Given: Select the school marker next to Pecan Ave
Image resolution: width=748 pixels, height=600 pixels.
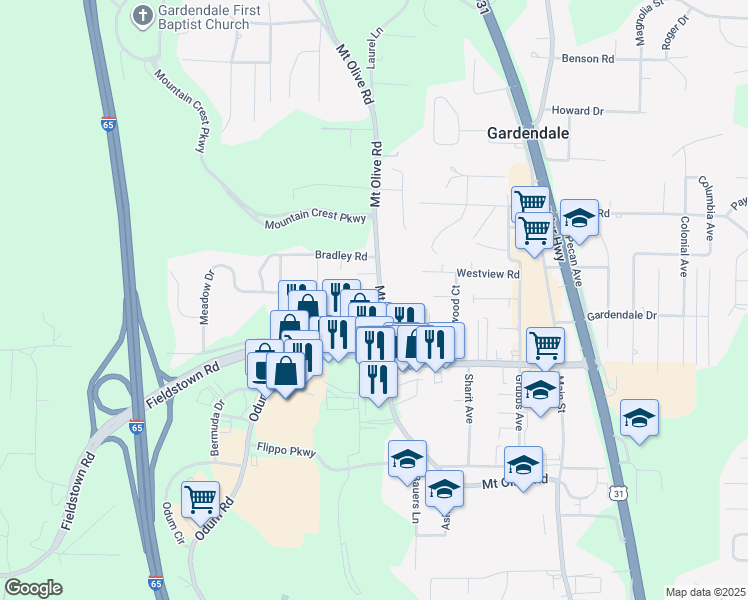Looking at the screenshot, I should [579, 218].
